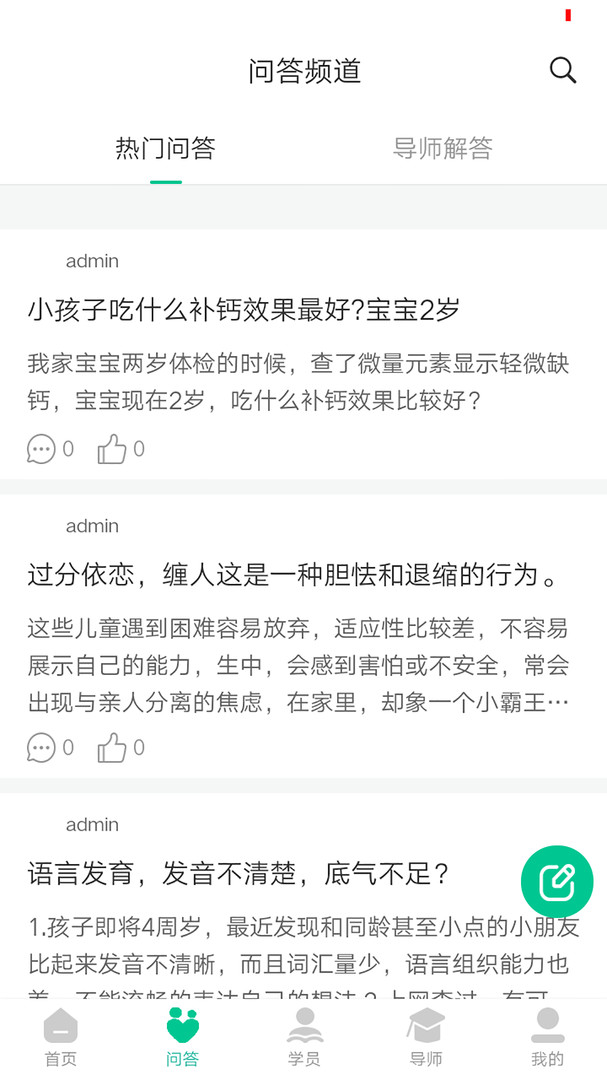Like the 过分依恋 post
This screenshot has height=1080, width=607.
pyautogui.click(x=112, y=747)
